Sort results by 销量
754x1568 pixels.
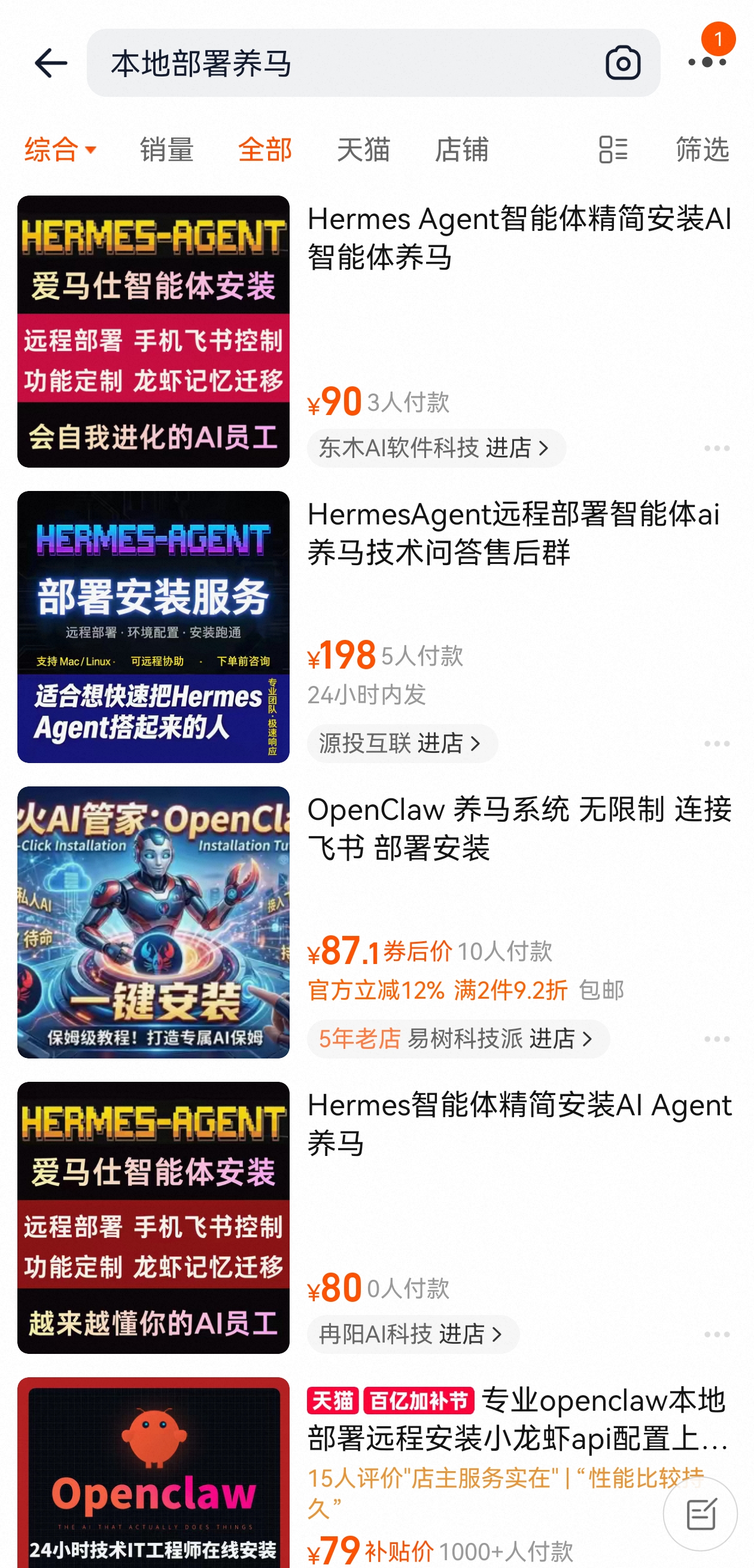[166, 149]
